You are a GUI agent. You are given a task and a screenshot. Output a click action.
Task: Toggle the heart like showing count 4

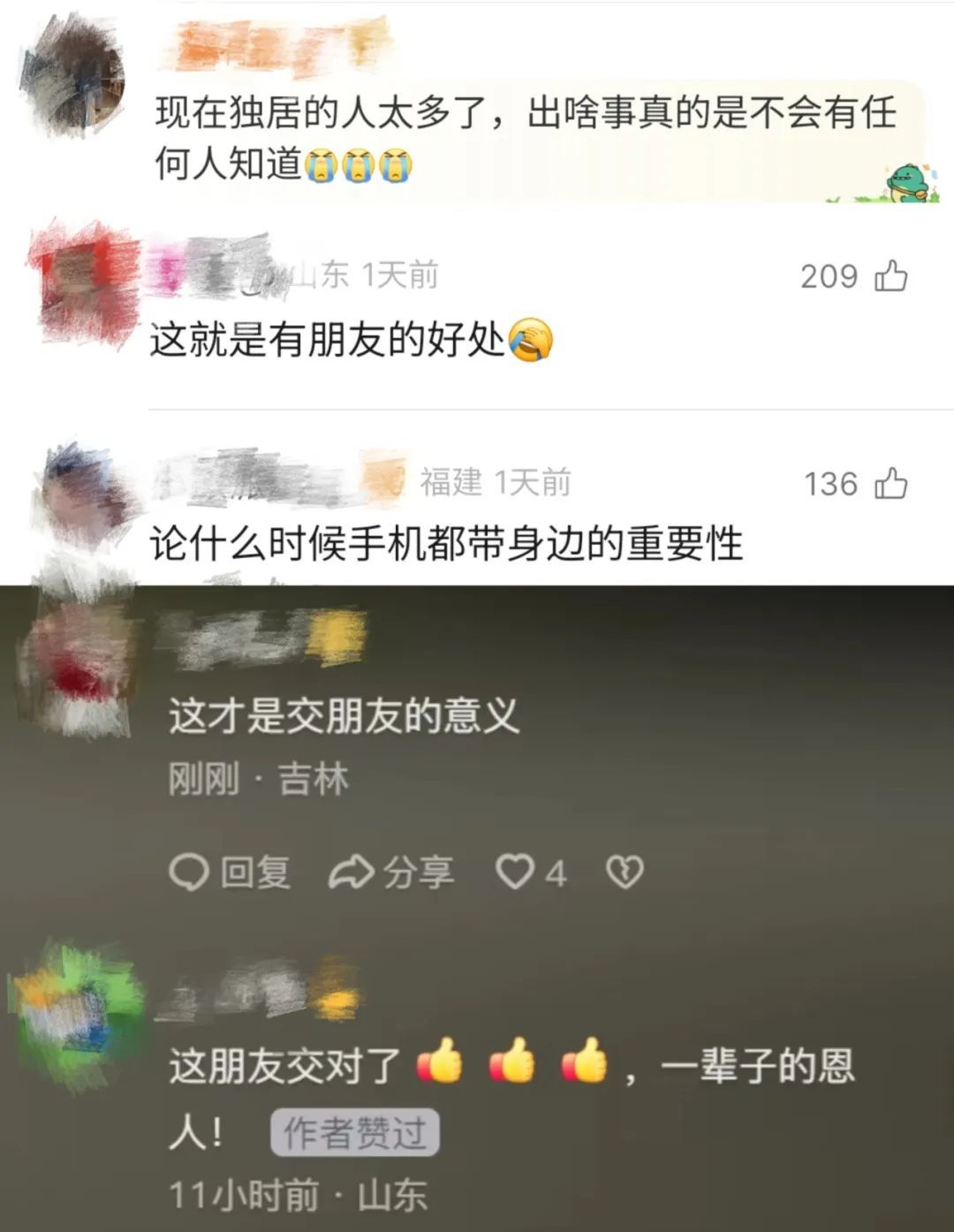tap(517, 873)
